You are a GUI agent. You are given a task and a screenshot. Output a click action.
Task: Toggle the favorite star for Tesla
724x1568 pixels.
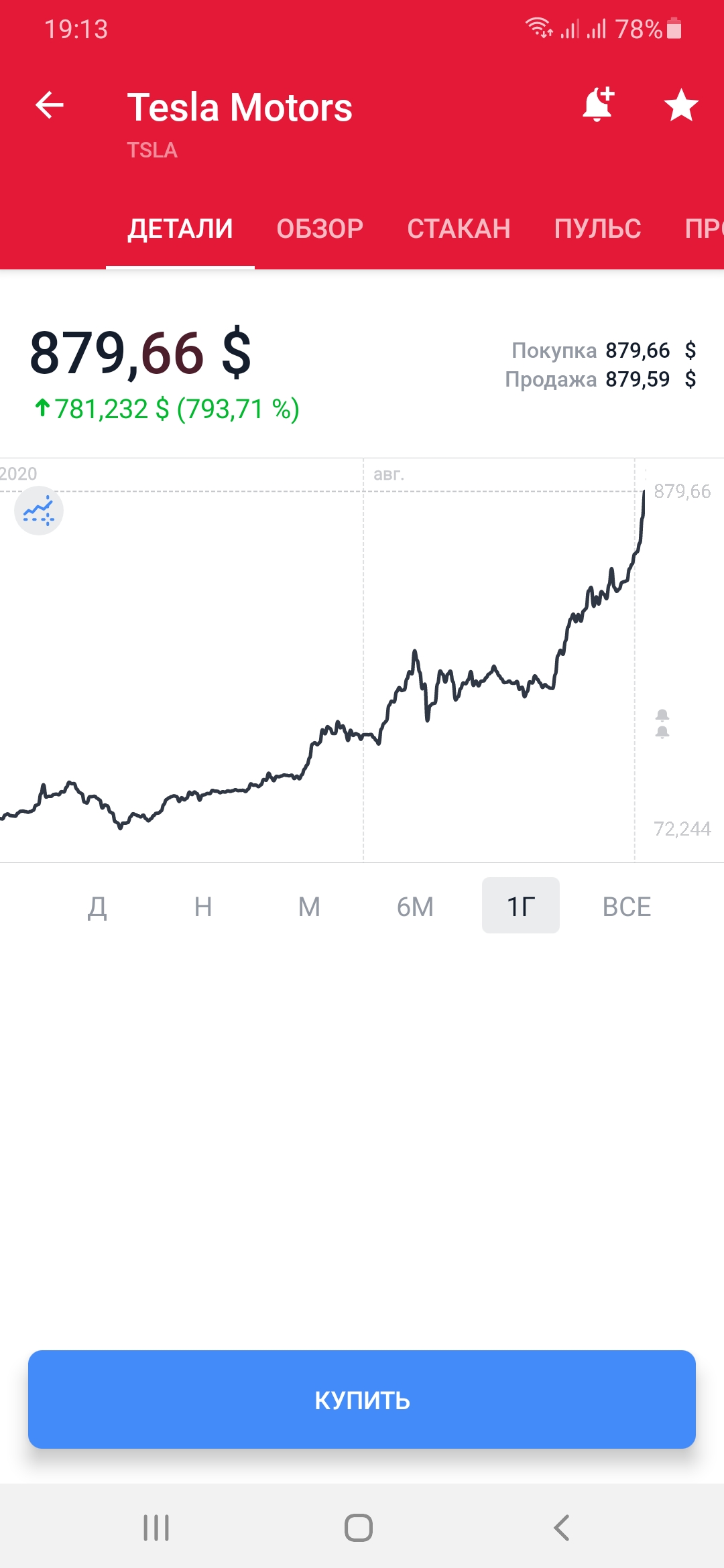[681, 105]
